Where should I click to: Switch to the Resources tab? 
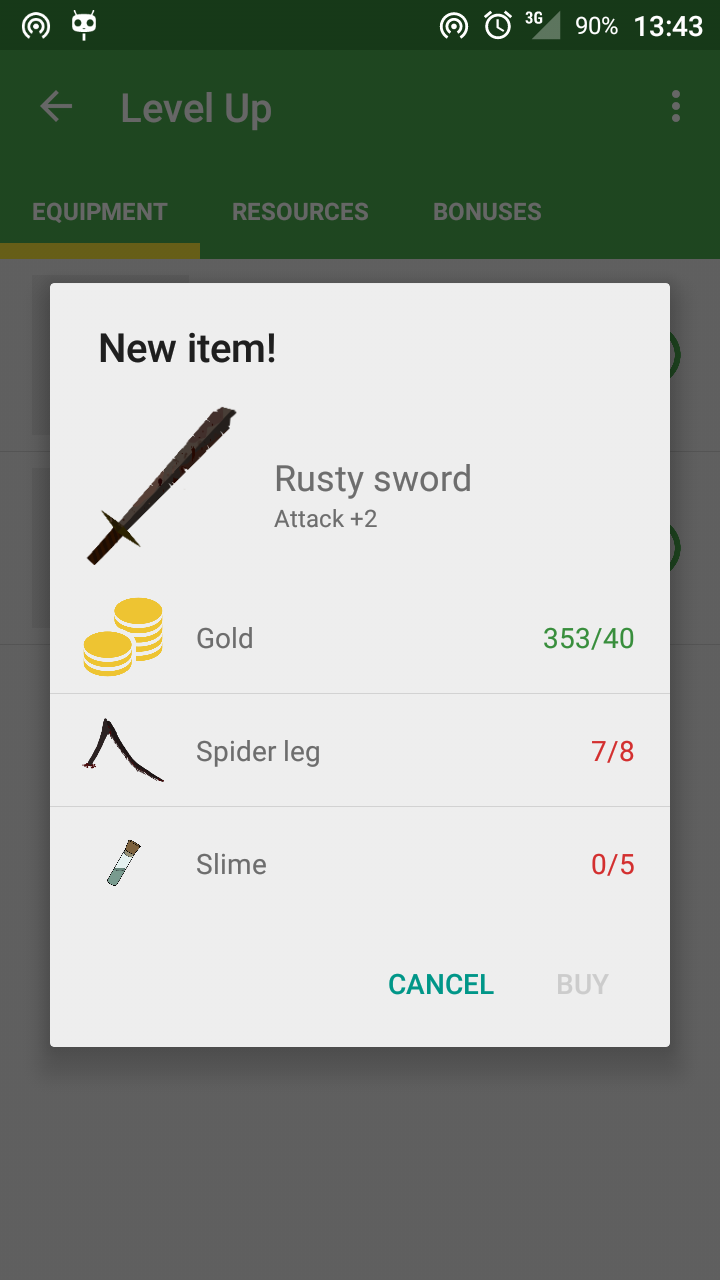300,212
